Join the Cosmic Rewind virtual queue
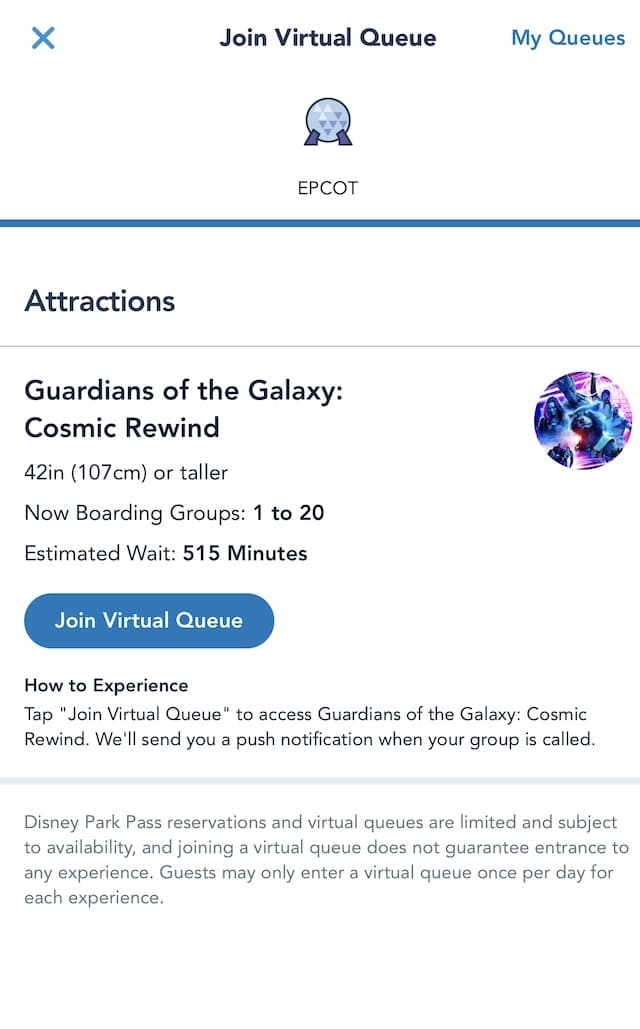640x1029 pixels. [149, 620]
